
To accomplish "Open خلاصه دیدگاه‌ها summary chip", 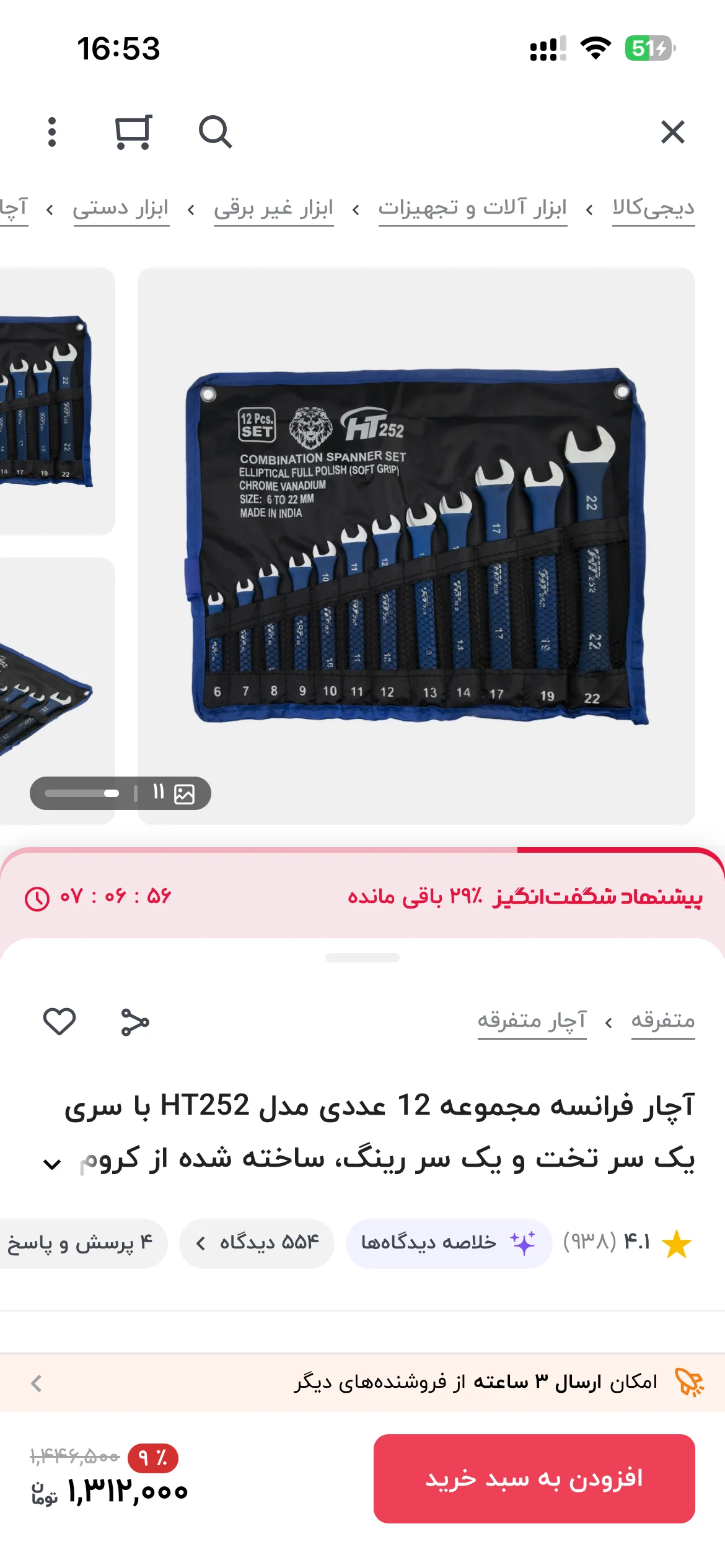I will click(449, 1243).
